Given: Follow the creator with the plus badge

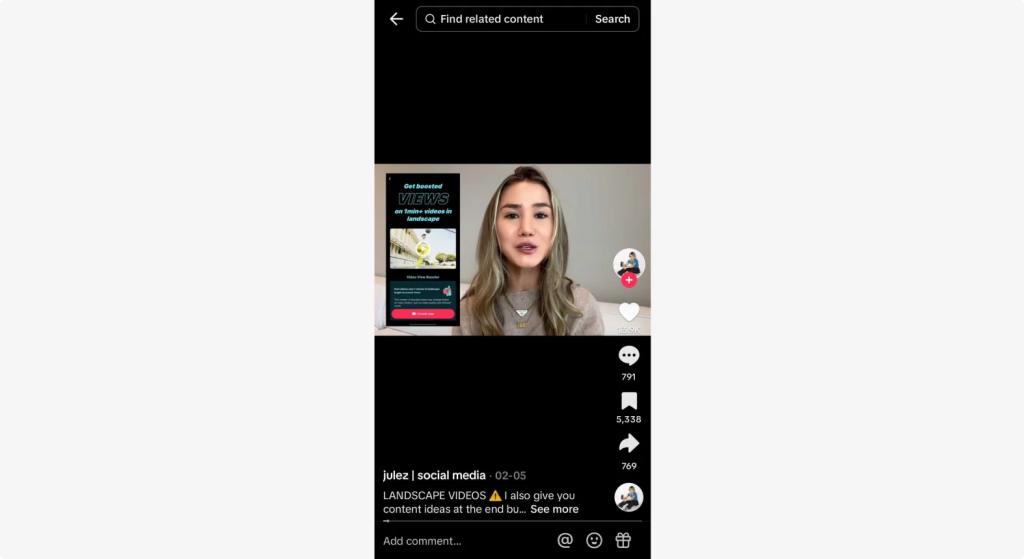Looking at the screenshot, I should [x=629, y=281].
